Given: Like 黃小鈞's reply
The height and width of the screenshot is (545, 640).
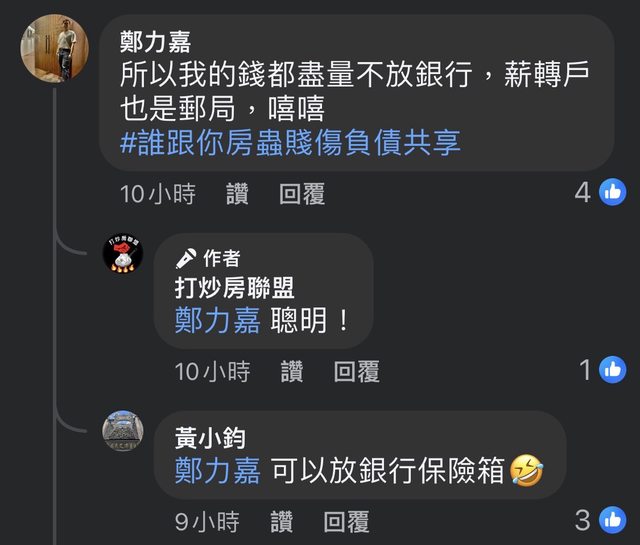Looking at the screenshot, I should coord(281,521).
